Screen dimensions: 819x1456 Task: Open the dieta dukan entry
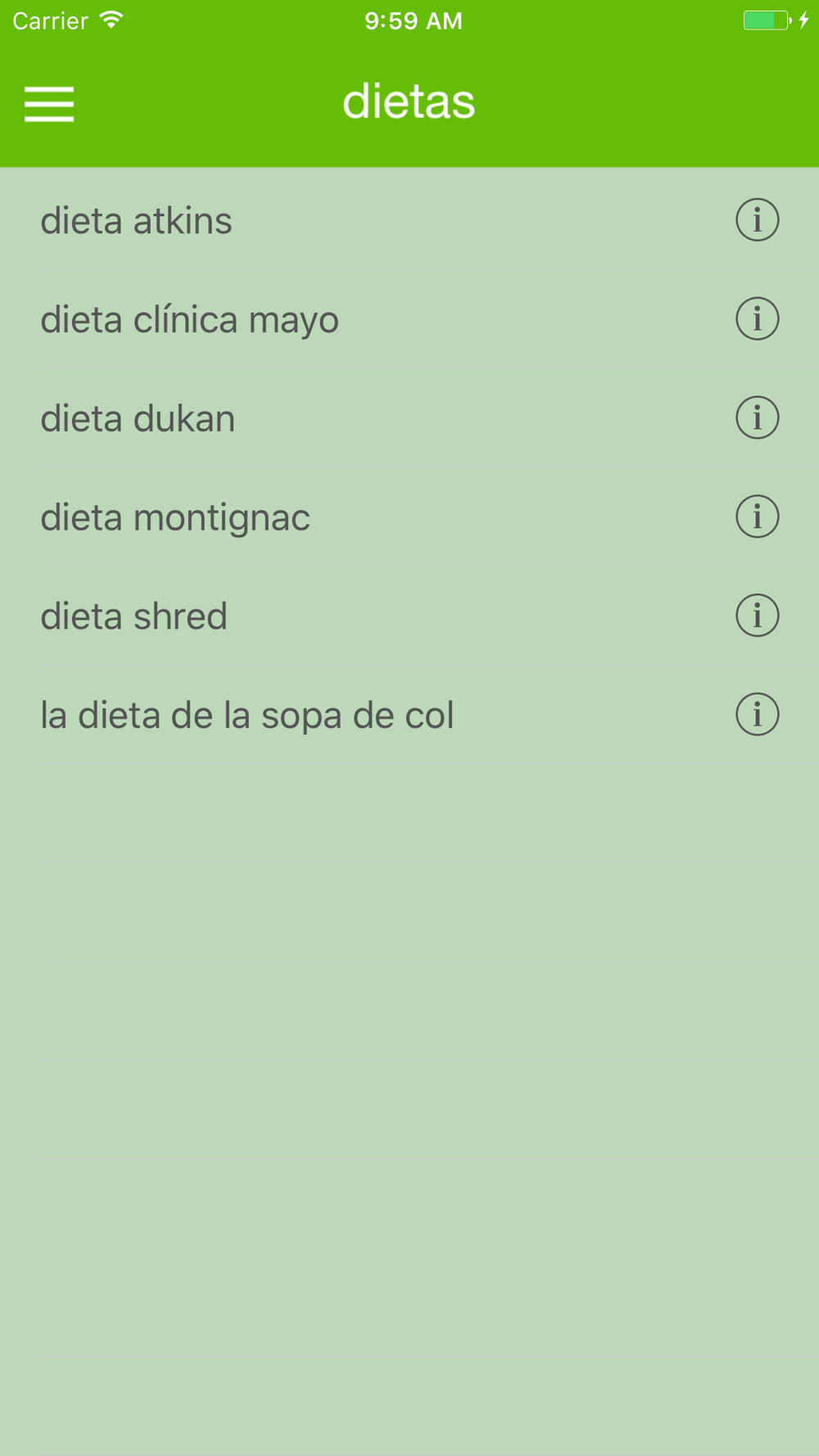409,418
